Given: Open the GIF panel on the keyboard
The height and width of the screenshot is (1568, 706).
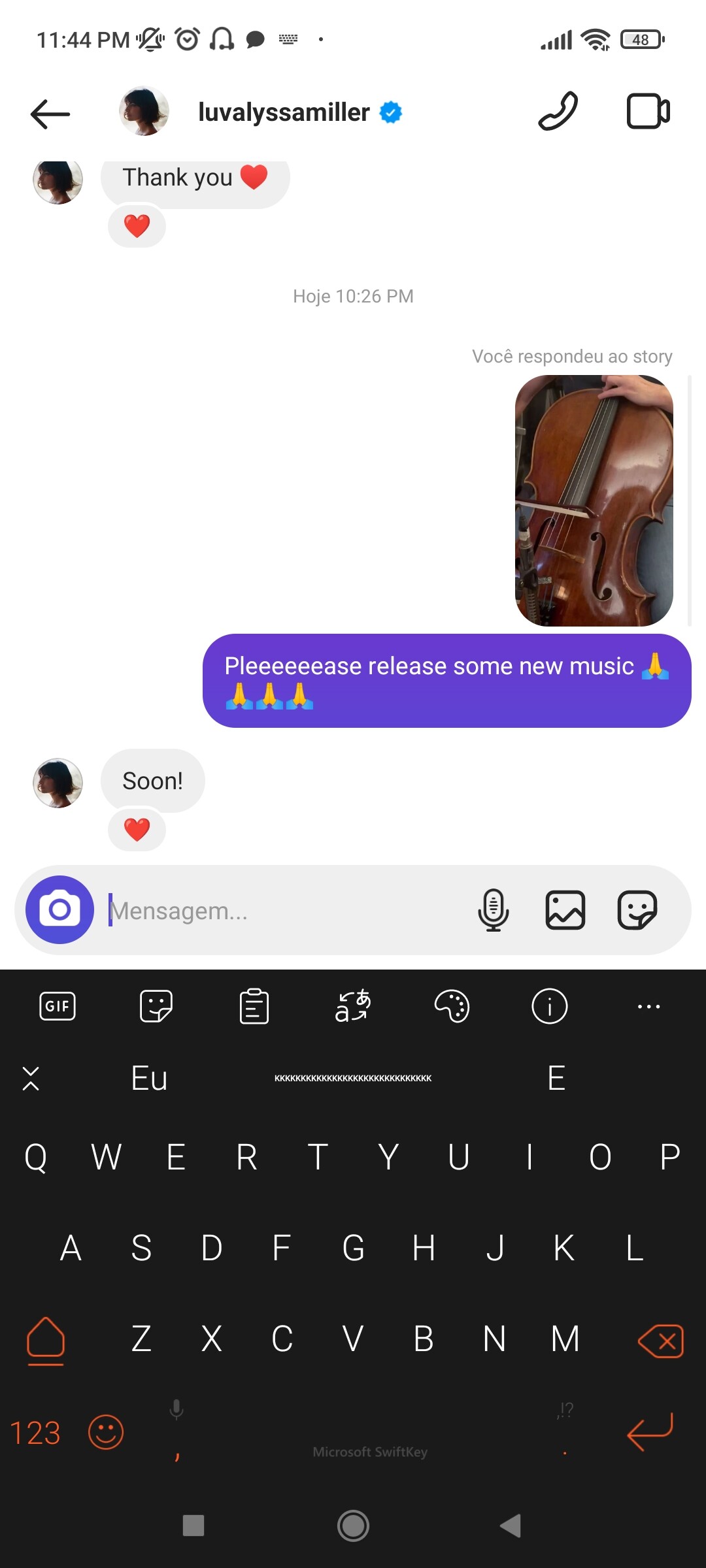Looking at the screenshot, I should click(x=58, y=1006).
